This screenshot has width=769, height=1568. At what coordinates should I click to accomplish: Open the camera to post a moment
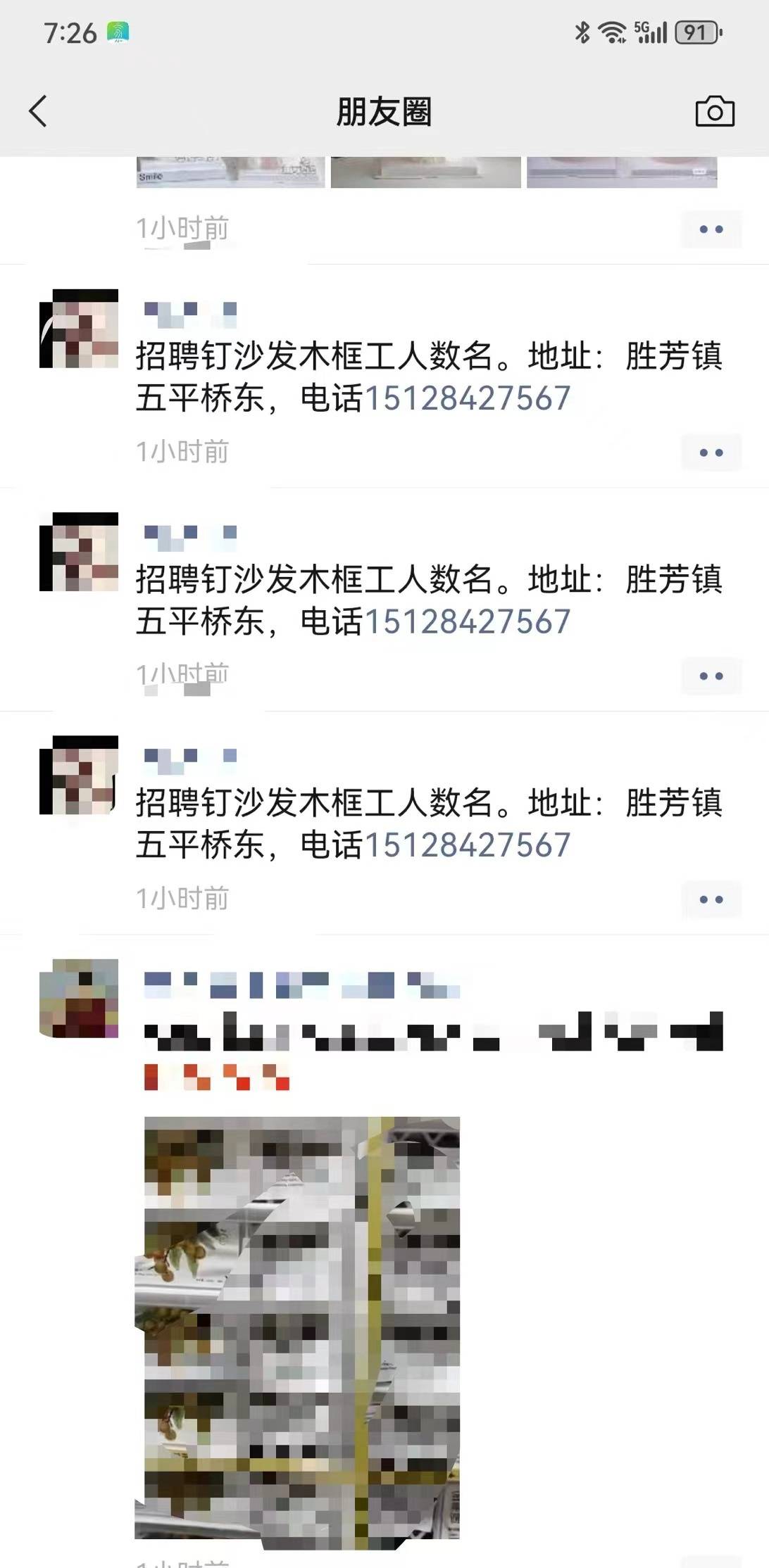pos(714,111)
